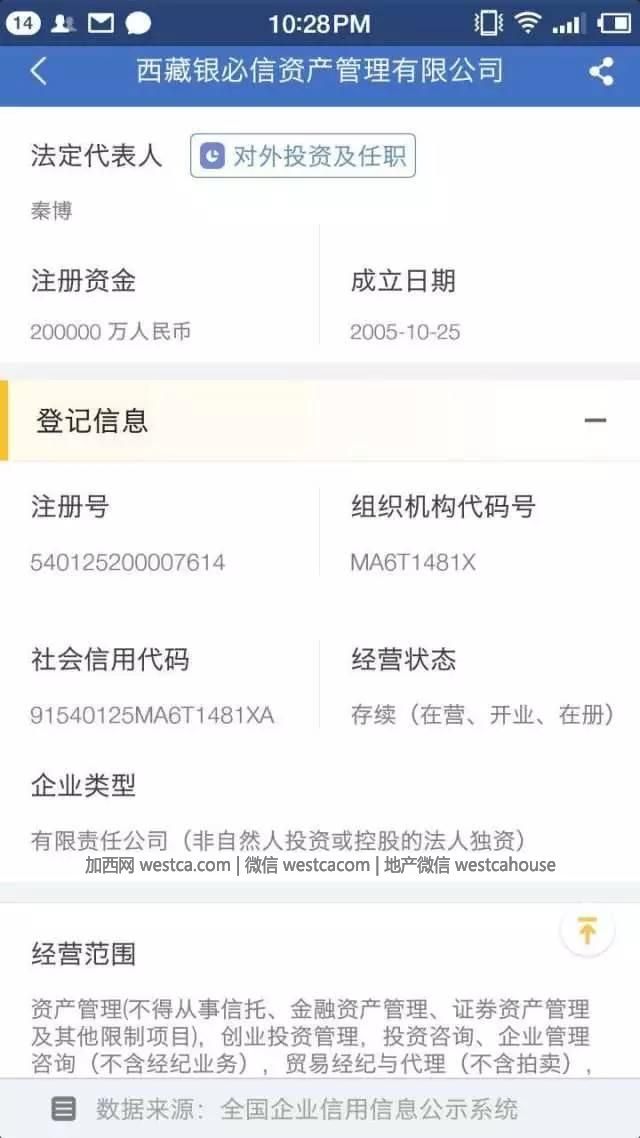Screen dimensions: 640x1138
Task: Open 对外投资及任职 for the legal representative
Action: coord(303,156)
